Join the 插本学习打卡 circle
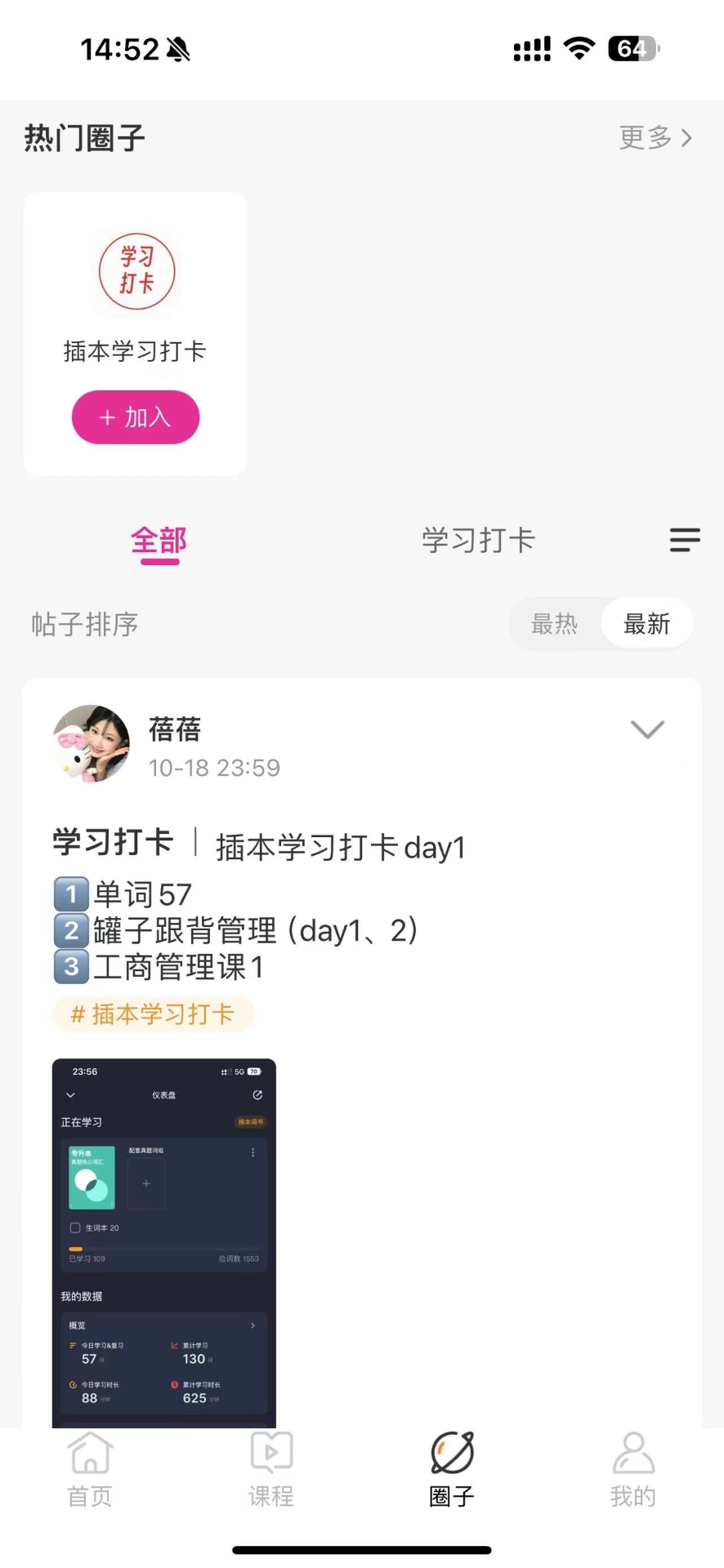This screenshot has height=1568, width=724. pyautogui.click(x=136, y=417)
